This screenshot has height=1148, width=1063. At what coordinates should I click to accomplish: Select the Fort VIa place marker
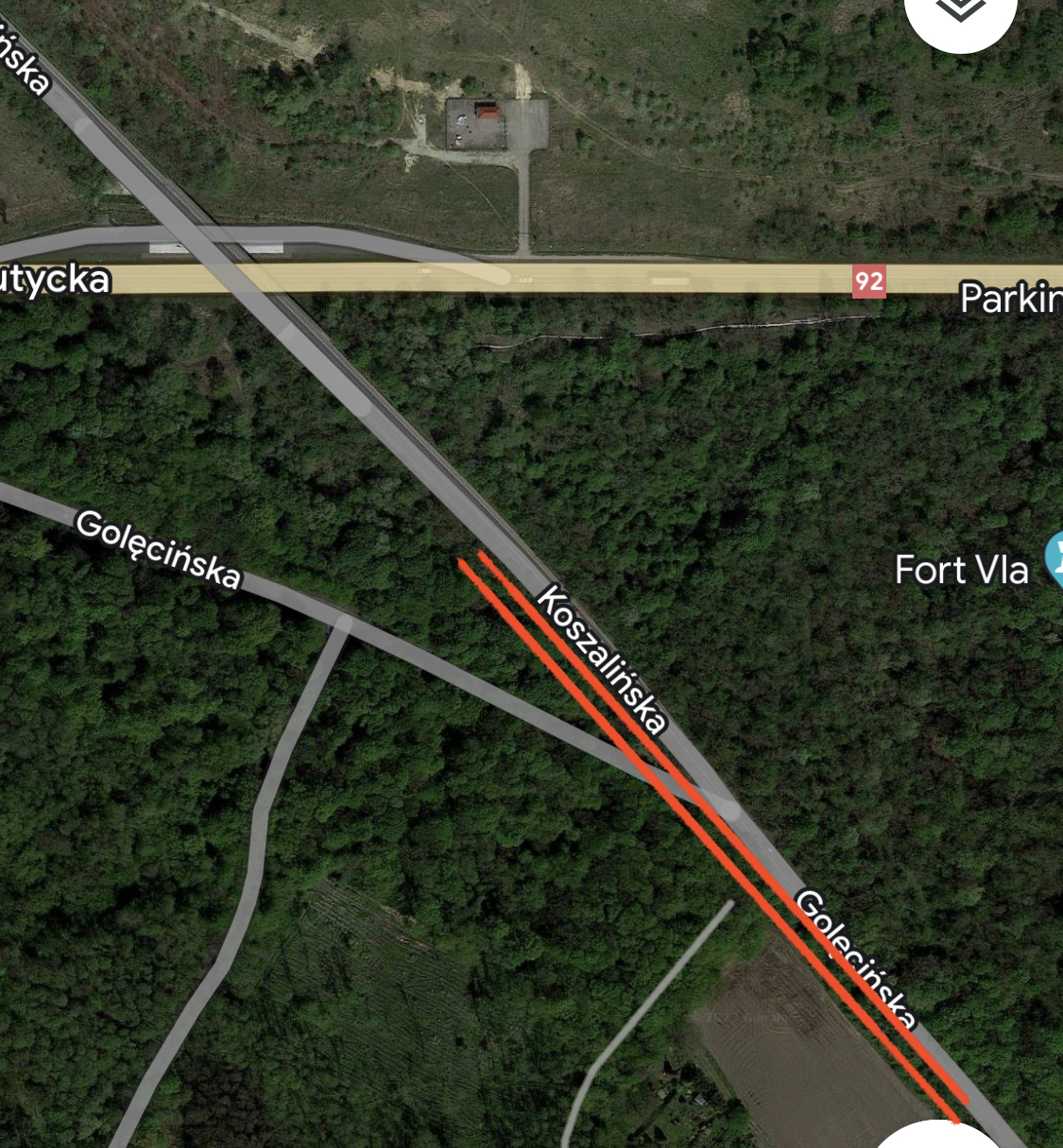point(1055,559)
